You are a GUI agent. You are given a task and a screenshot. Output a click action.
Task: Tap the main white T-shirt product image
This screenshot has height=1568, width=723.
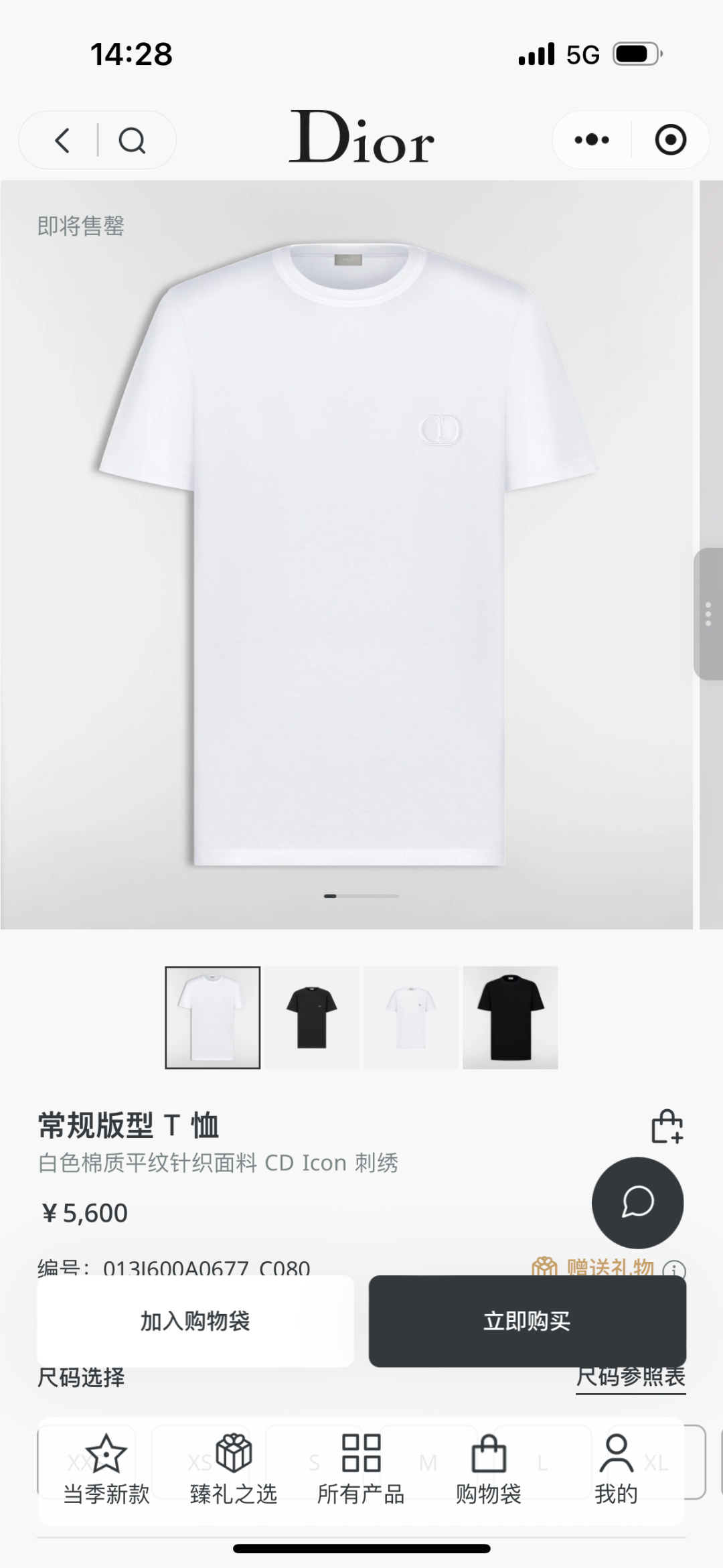coord(347,555)
